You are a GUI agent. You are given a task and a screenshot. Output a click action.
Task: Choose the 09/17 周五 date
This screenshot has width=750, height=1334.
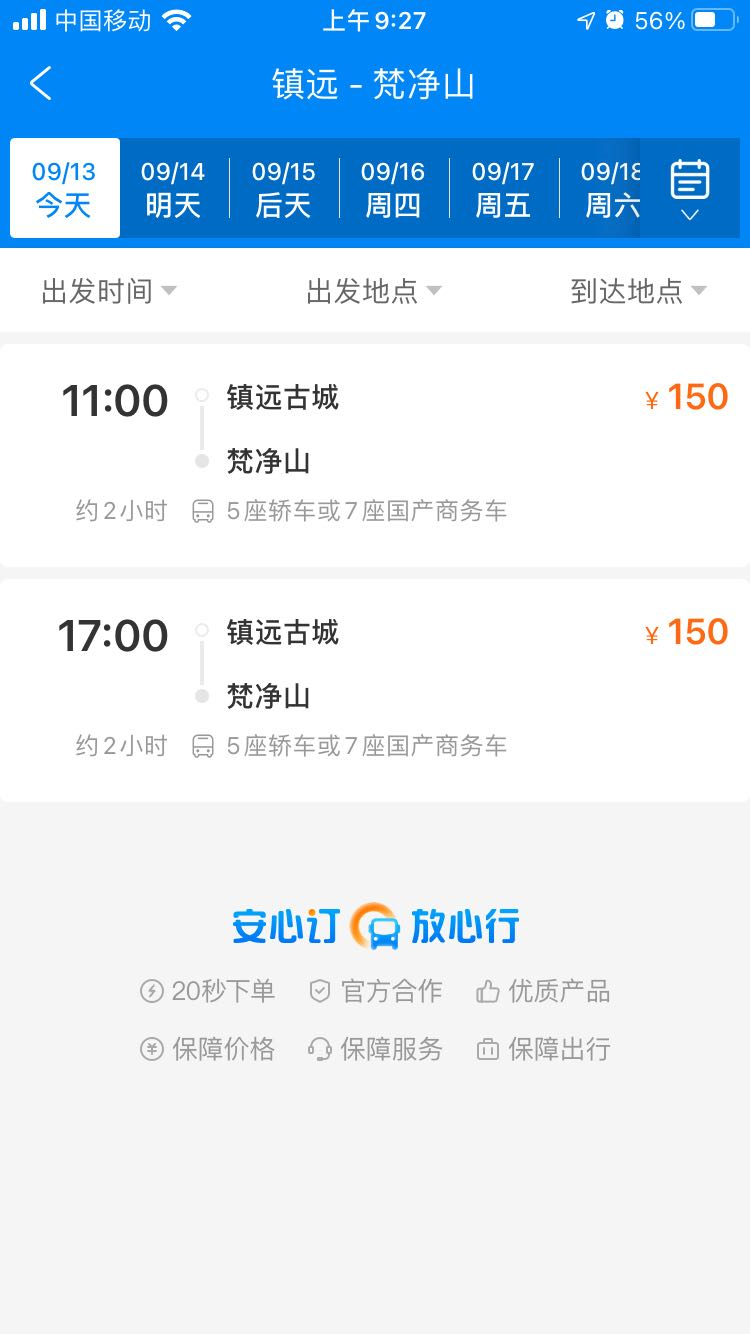[x=503, y=188]
